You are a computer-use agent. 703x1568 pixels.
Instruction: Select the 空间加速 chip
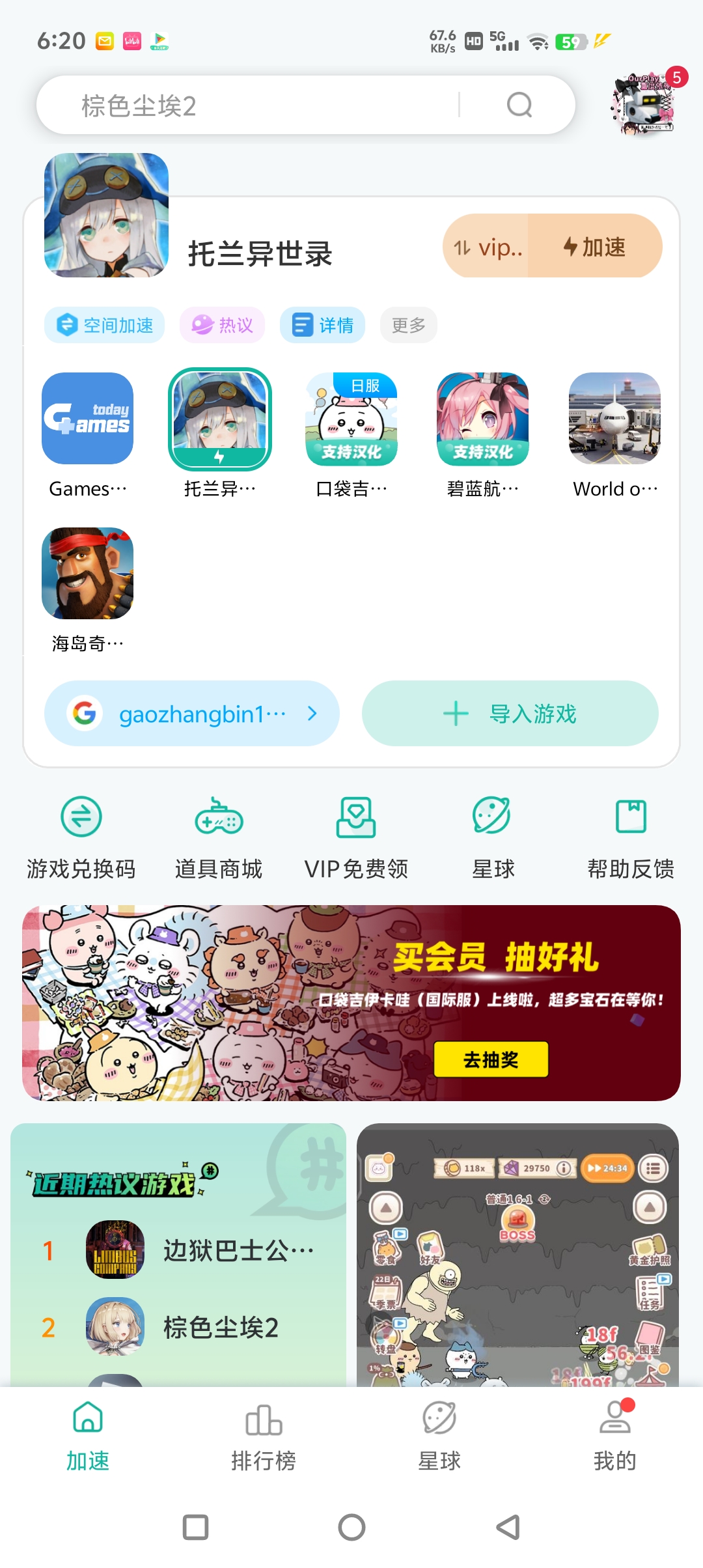[105, 325]
